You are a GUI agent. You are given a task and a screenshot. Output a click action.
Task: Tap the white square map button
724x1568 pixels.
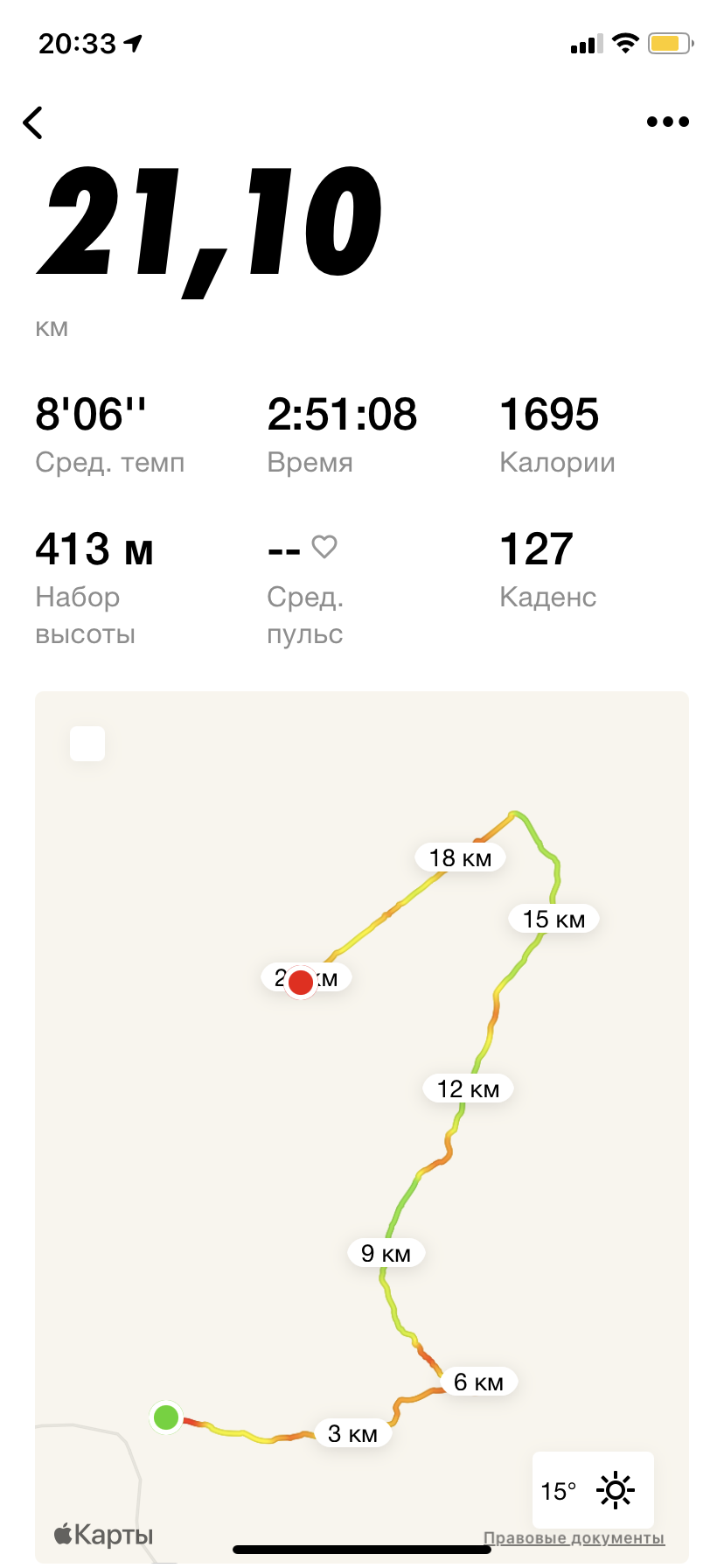tap(87, 744)
